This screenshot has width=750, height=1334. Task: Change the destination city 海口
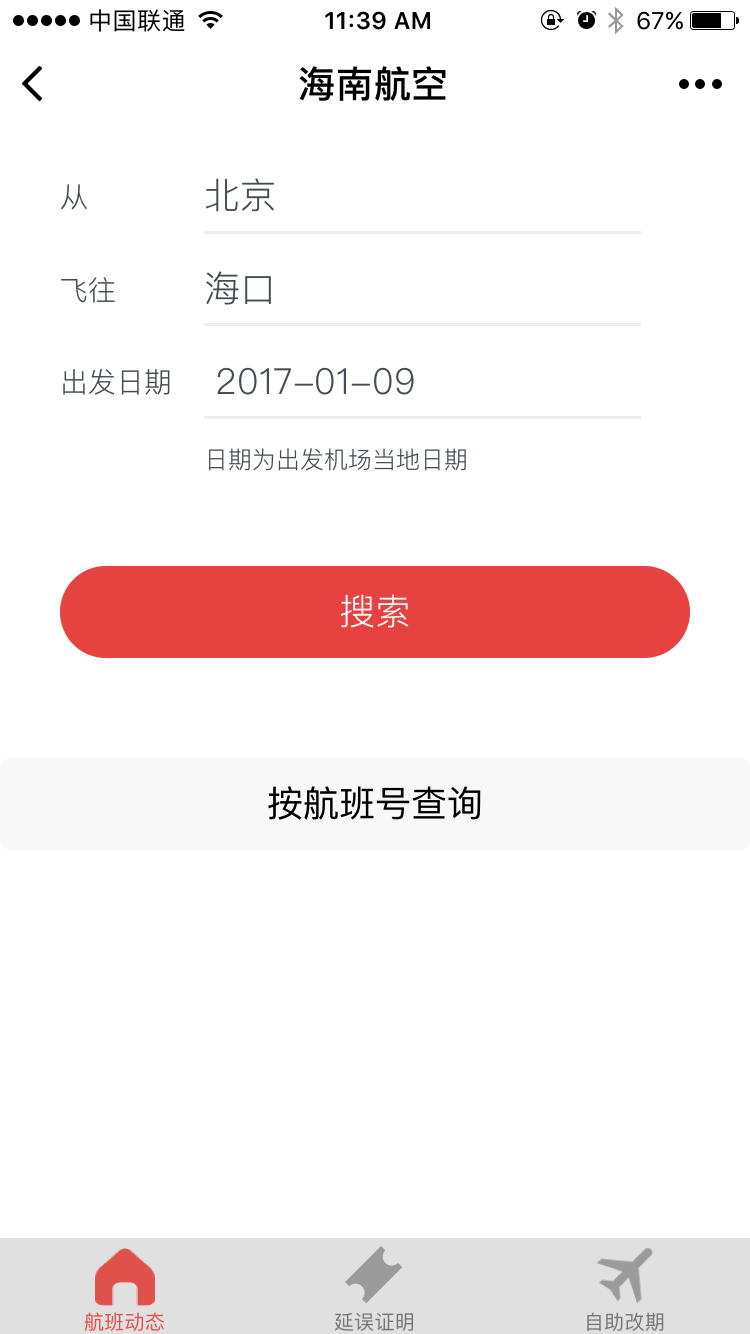coord(421,290)
